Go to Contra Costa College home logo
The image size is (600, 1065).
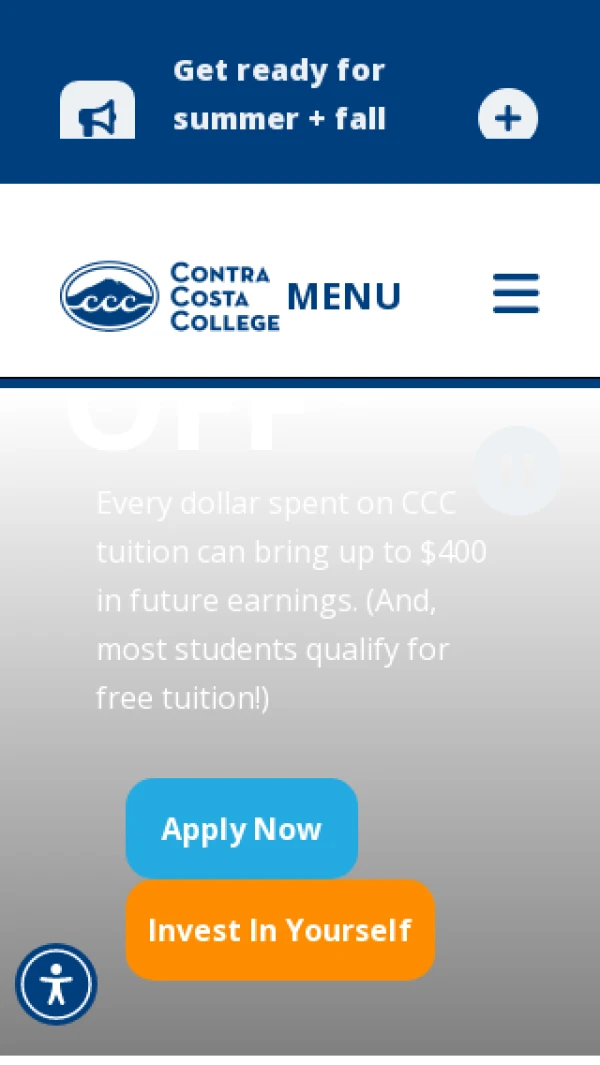(x=170, y=296)
